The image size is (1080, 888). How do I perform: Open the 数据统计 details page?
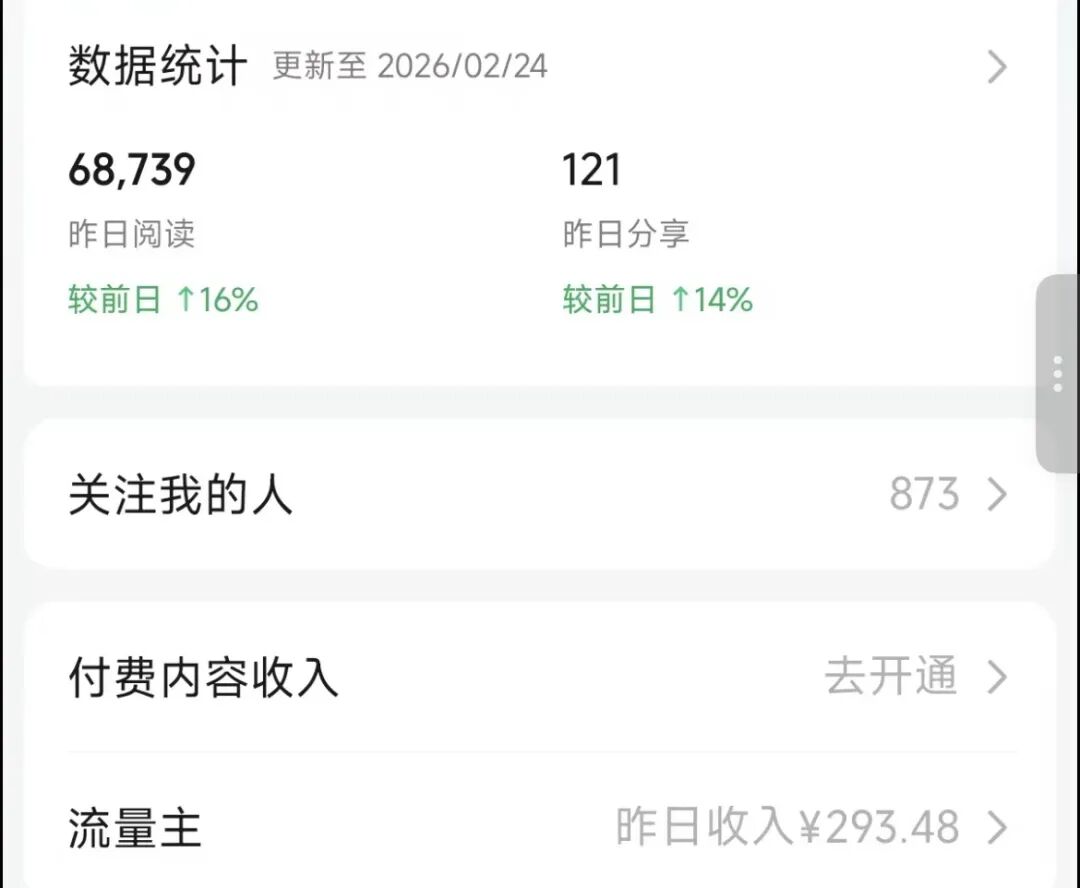coord(996,68)
